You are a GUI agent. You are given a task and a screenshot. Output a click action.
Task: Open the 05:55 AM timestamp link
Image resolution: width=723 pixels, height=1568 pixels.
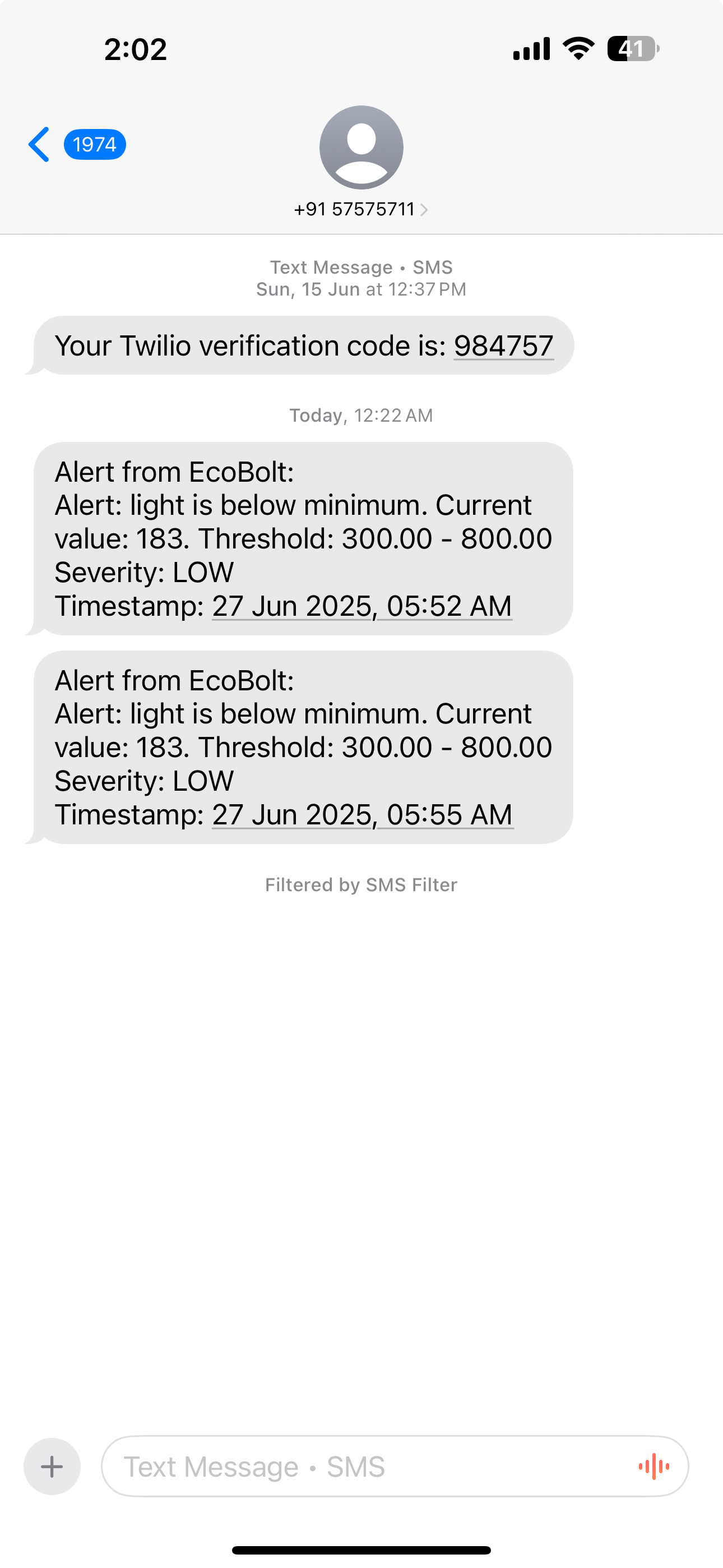click(363, 814)
